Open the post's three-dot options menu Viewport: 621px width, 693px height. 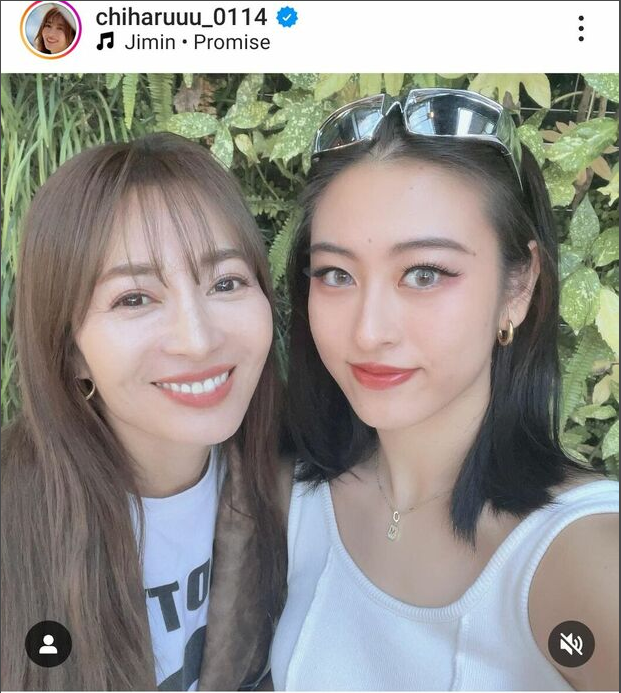pos(580,28)
